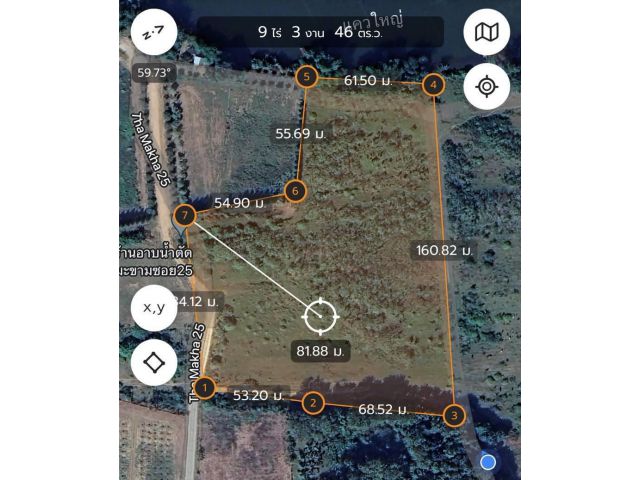
Task: Open the x,y coordinates button
Action: coord(154,307)
